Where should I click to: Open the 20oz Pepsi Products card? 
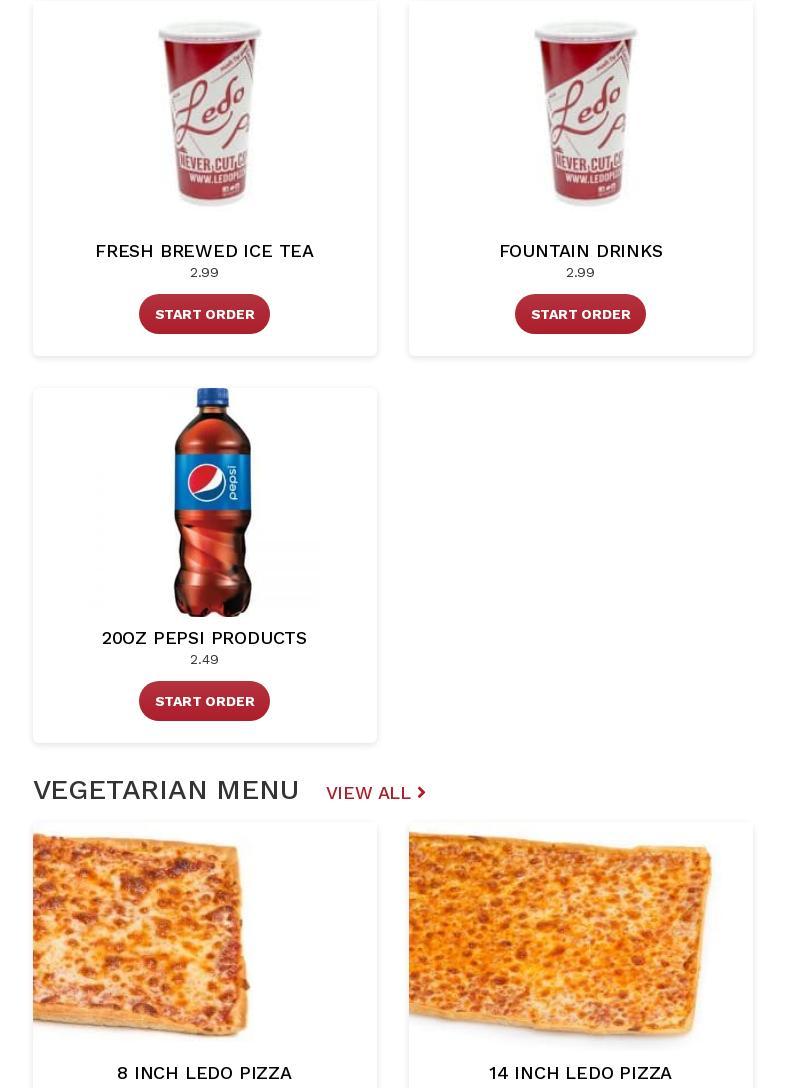[x=204, y=638]
